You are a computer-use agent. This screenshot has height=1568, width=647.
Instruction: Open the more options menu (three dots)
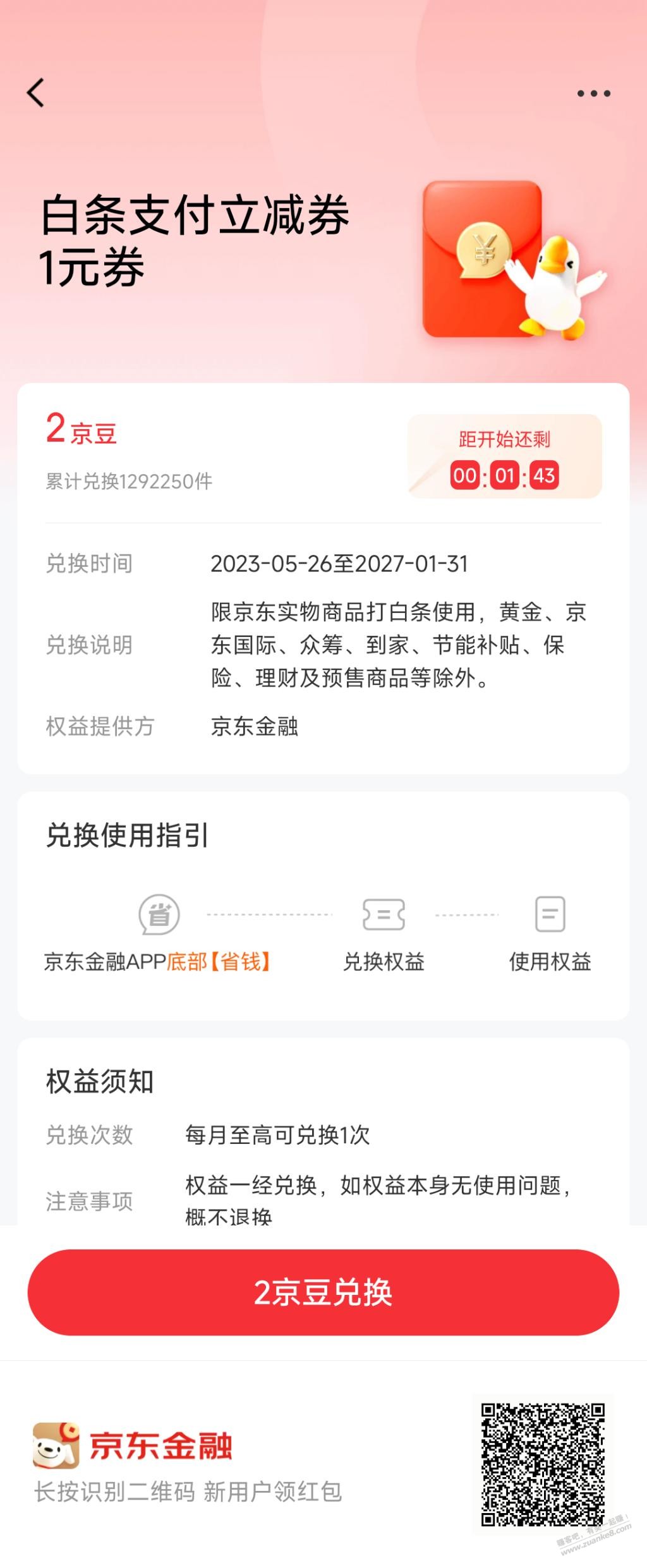pyautogui.click(x=595, y=94)
